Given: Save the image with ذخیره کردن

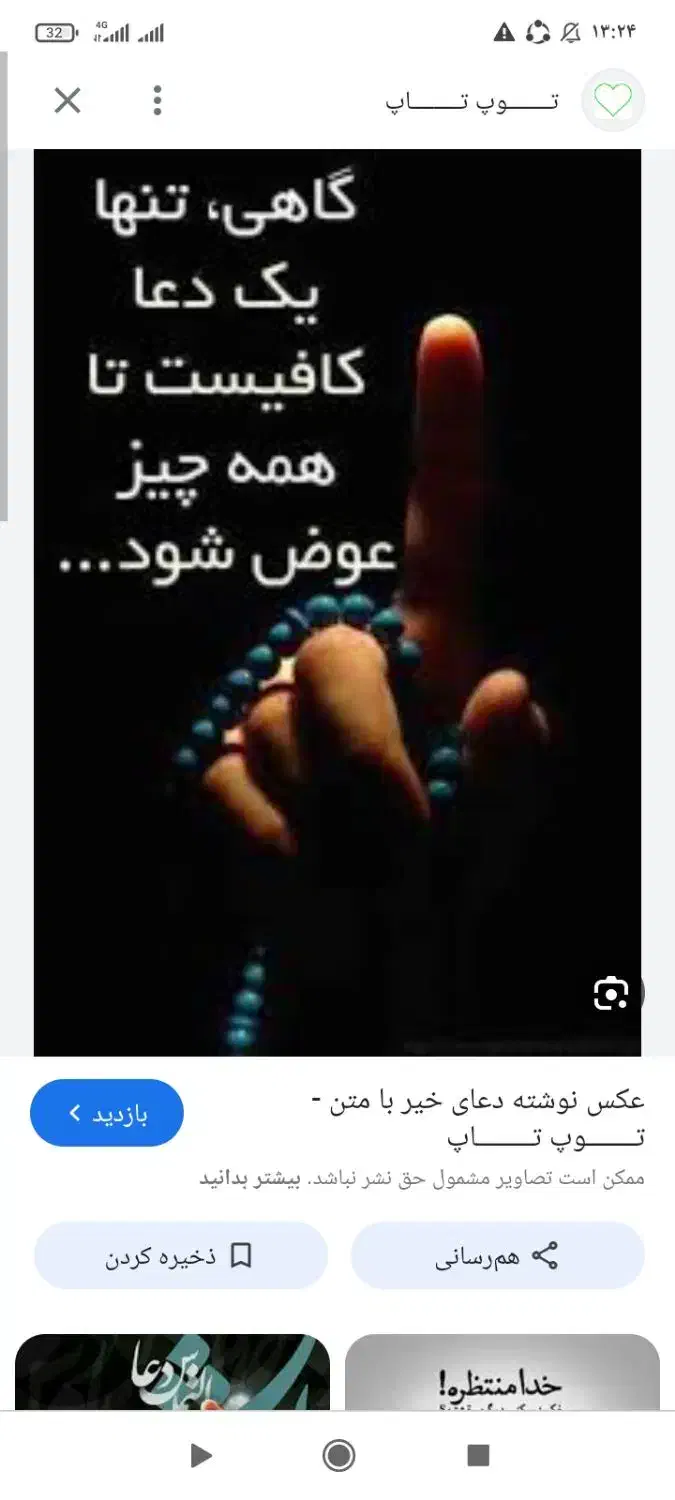Looking at the screenshot, I should [181, 1256].
